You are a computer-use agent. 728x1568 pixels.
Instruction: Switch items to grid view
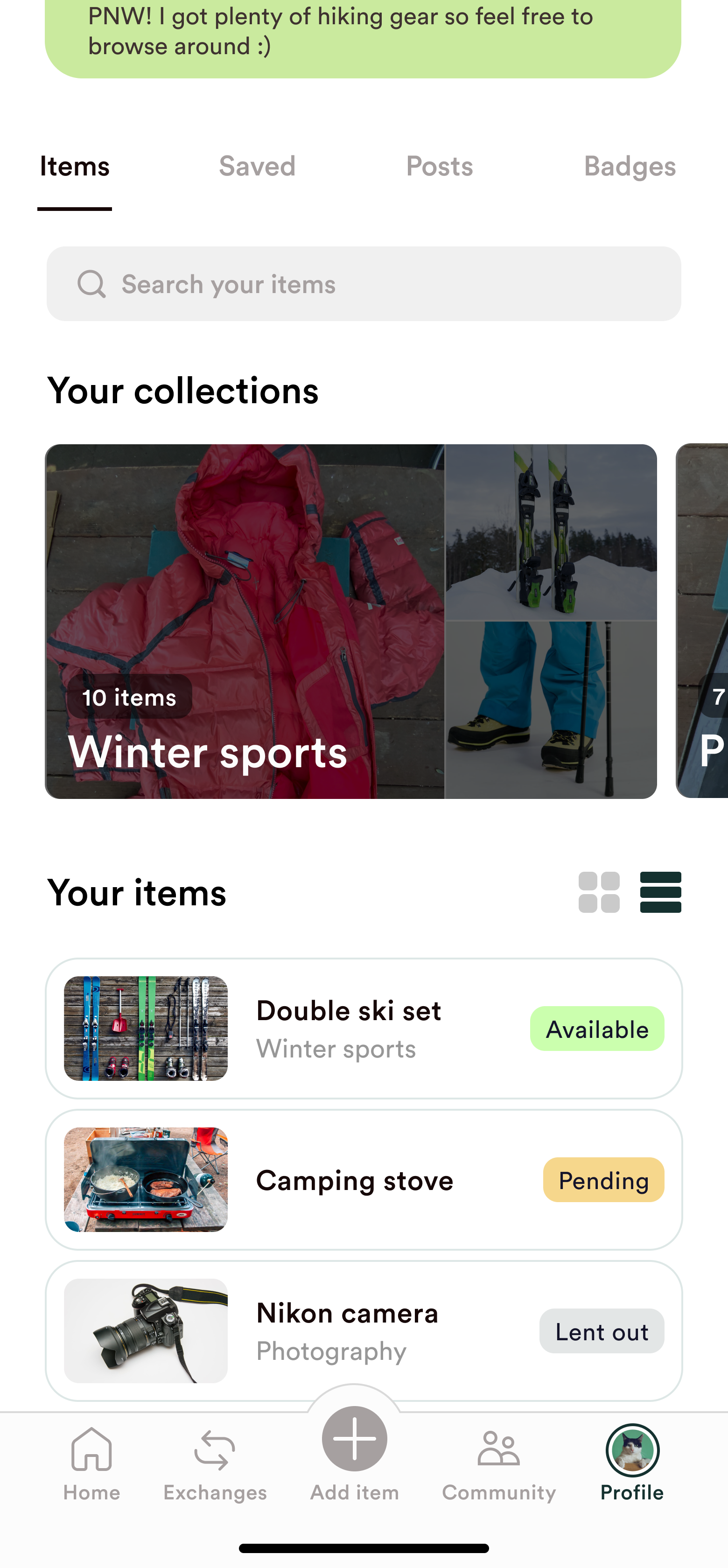point(599,892)
